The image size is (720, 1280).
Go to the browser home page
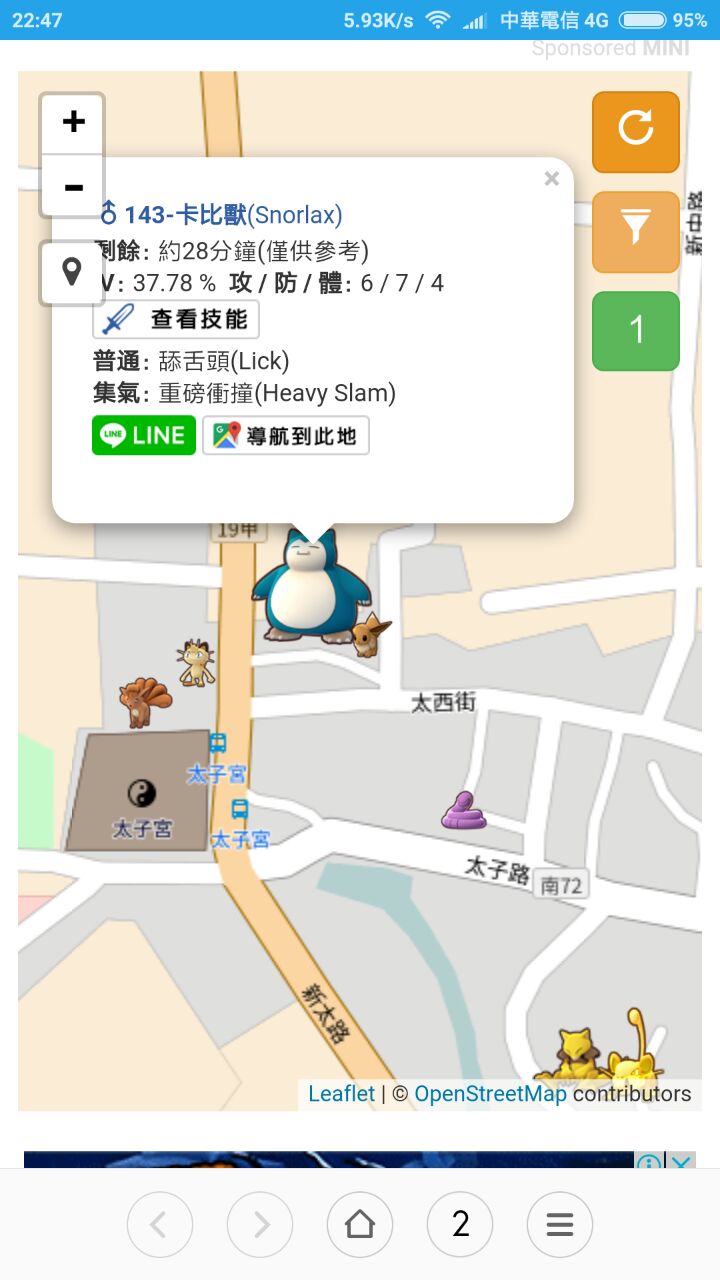360,1224
